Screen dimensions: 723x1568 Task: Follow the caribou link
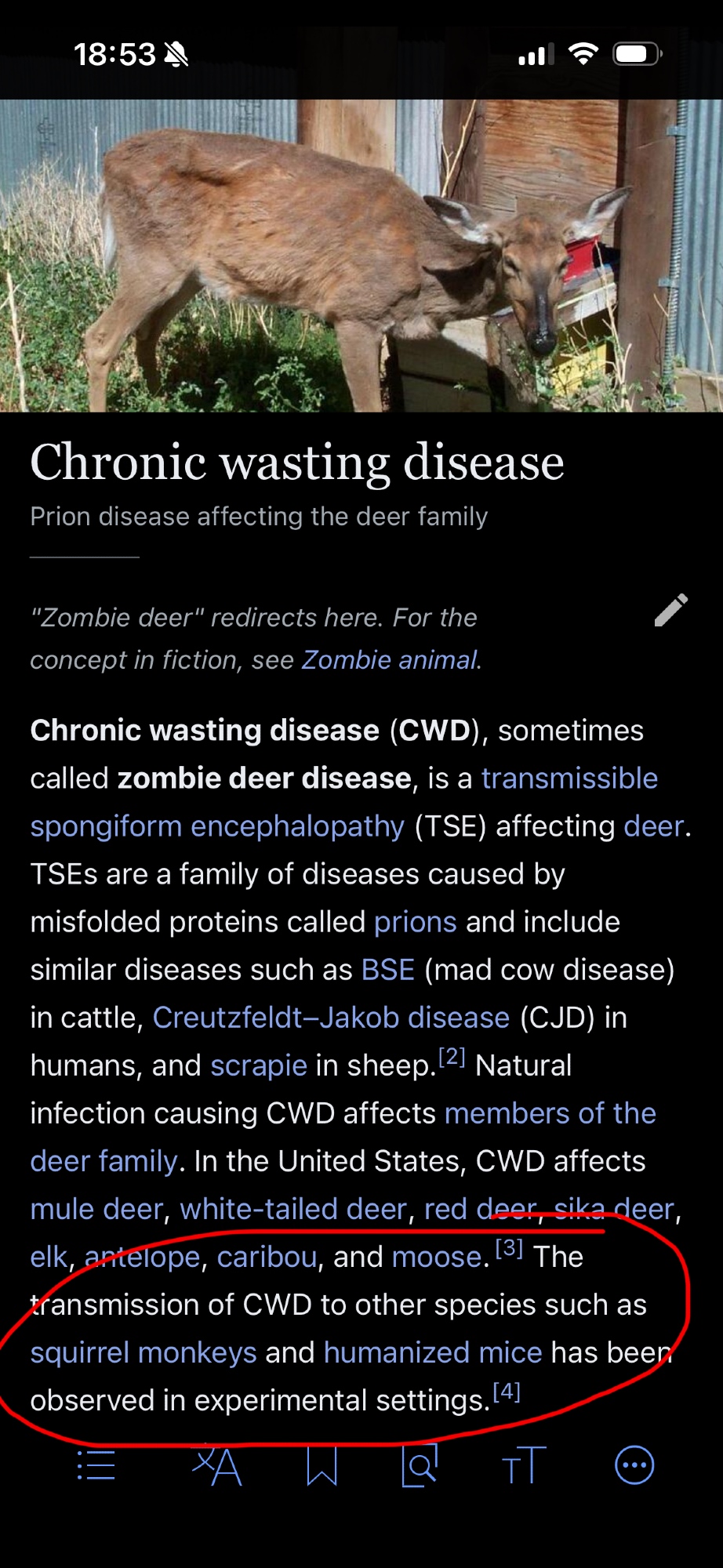coord(267,1257)
